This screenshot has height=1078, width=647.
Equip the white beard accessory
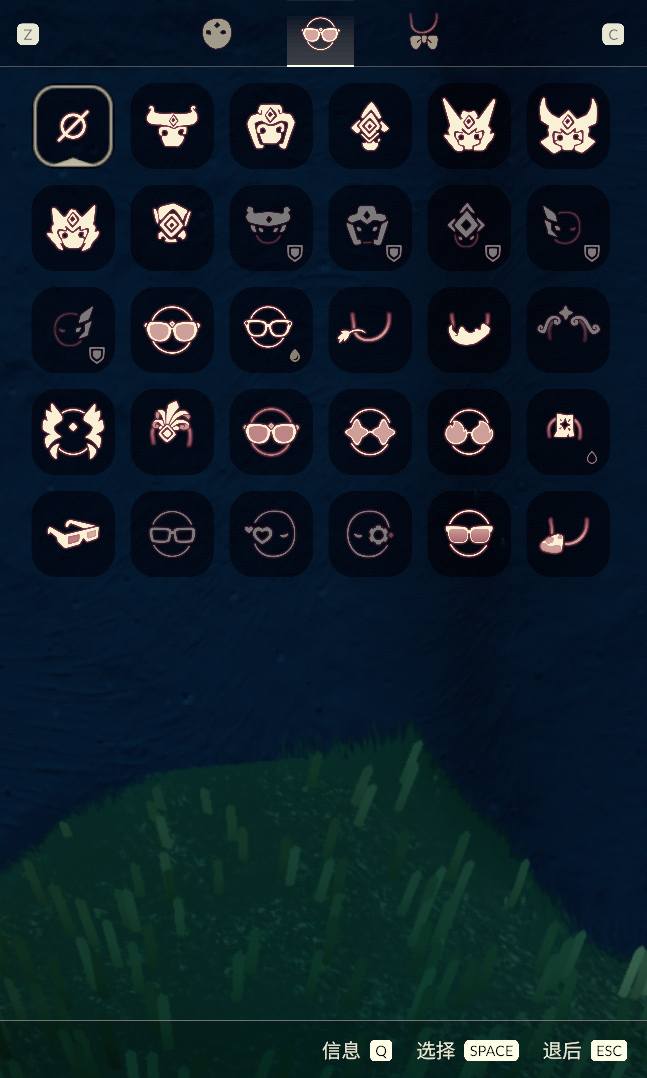tap(469, 330)
